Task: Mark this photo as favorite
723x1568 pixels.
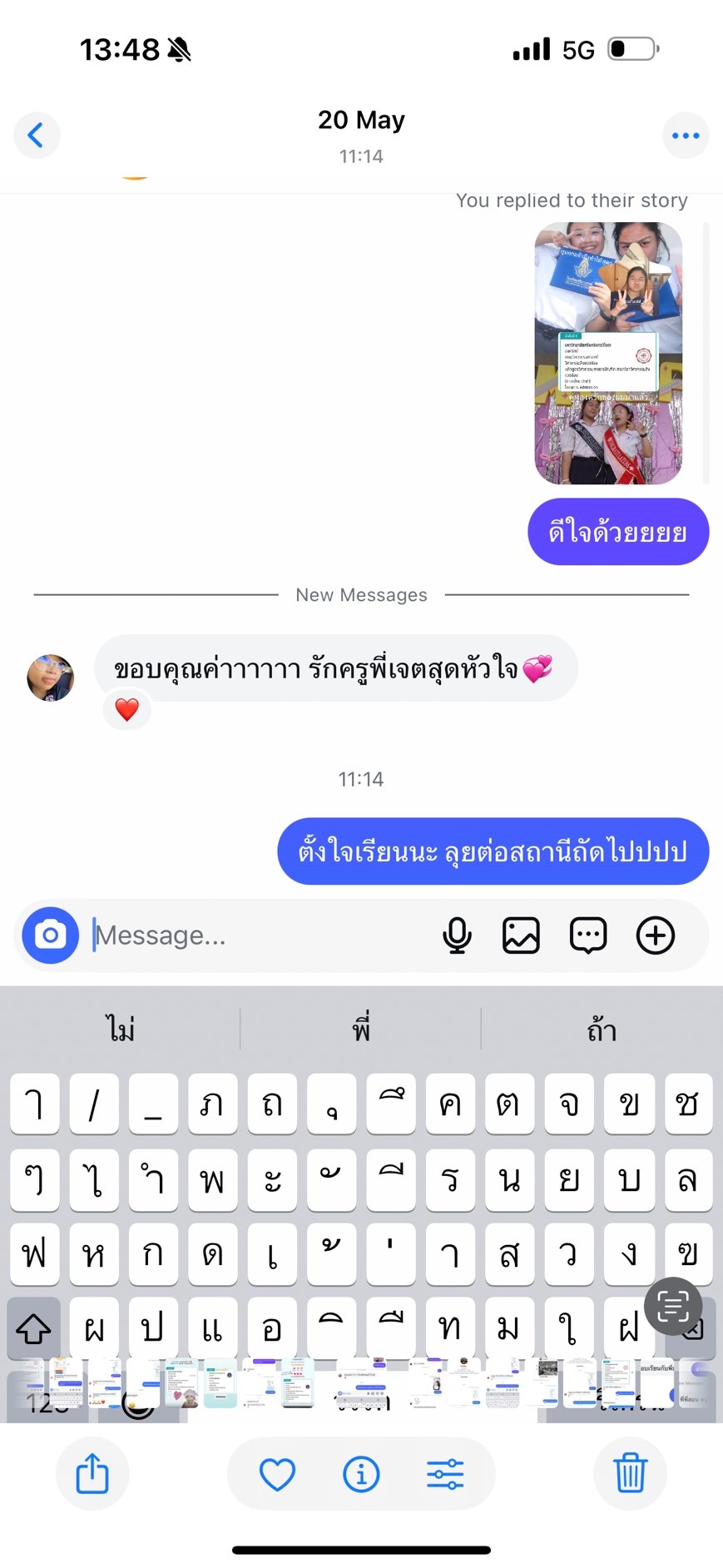Action: [277, 1474]
